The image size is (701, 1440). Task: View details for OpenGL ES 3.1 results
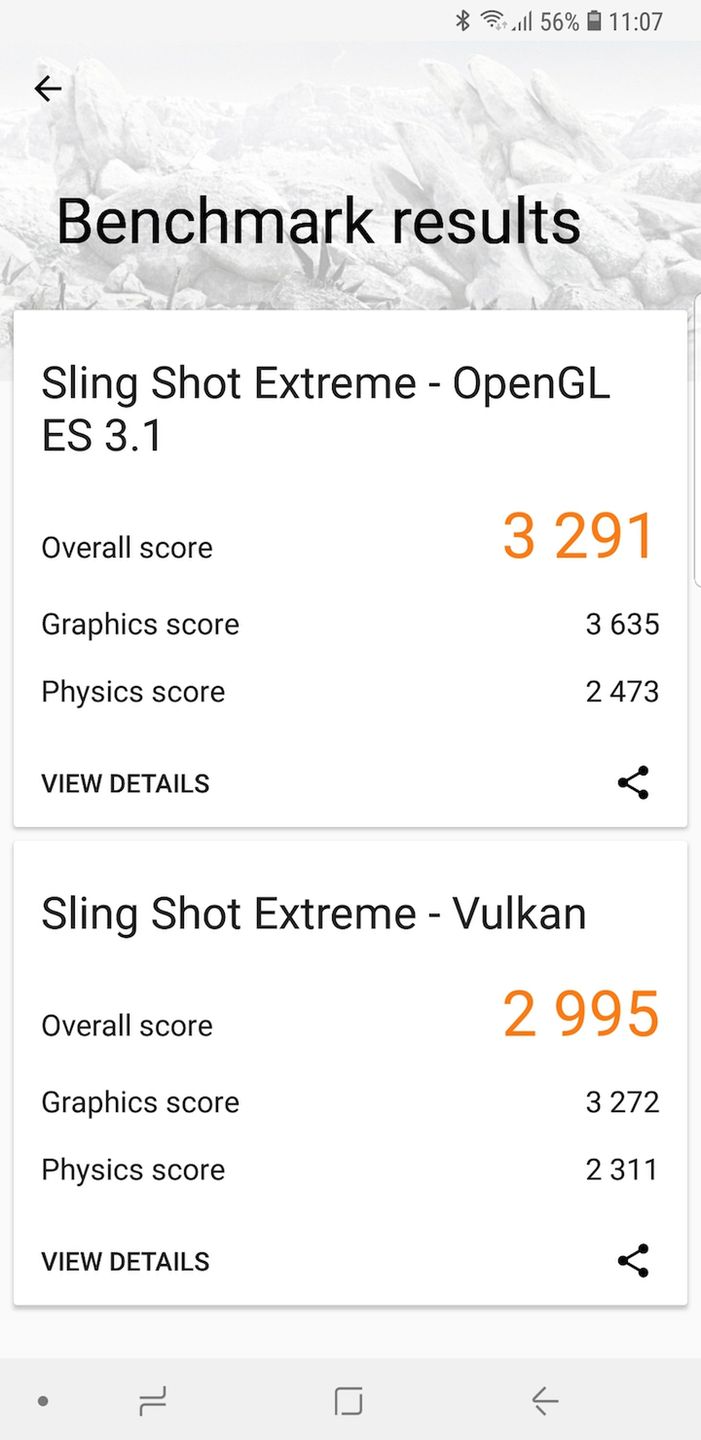click(125, 783)
